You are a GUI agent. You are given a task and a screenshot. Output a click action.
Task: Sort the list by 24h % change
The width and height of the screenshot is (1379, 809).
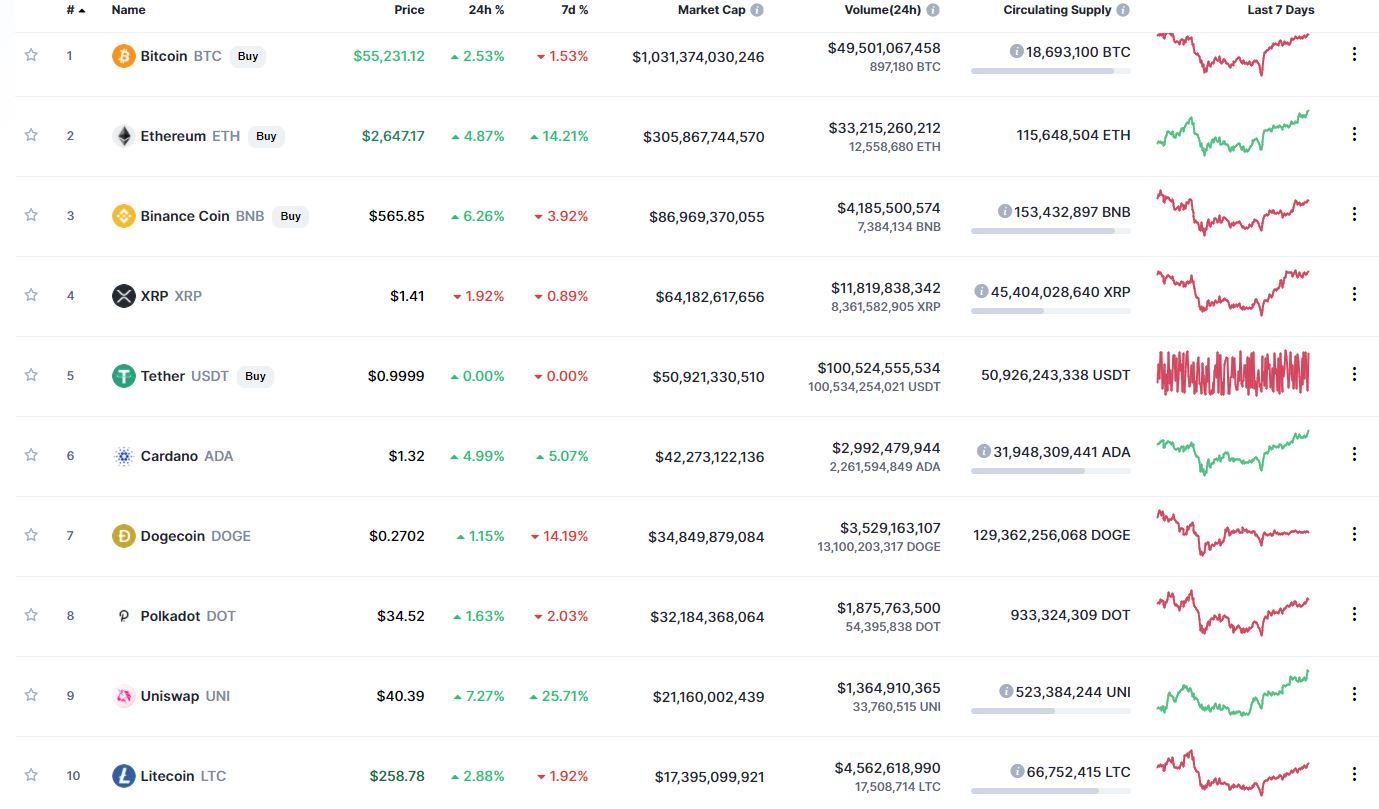[x=486, y=10]
